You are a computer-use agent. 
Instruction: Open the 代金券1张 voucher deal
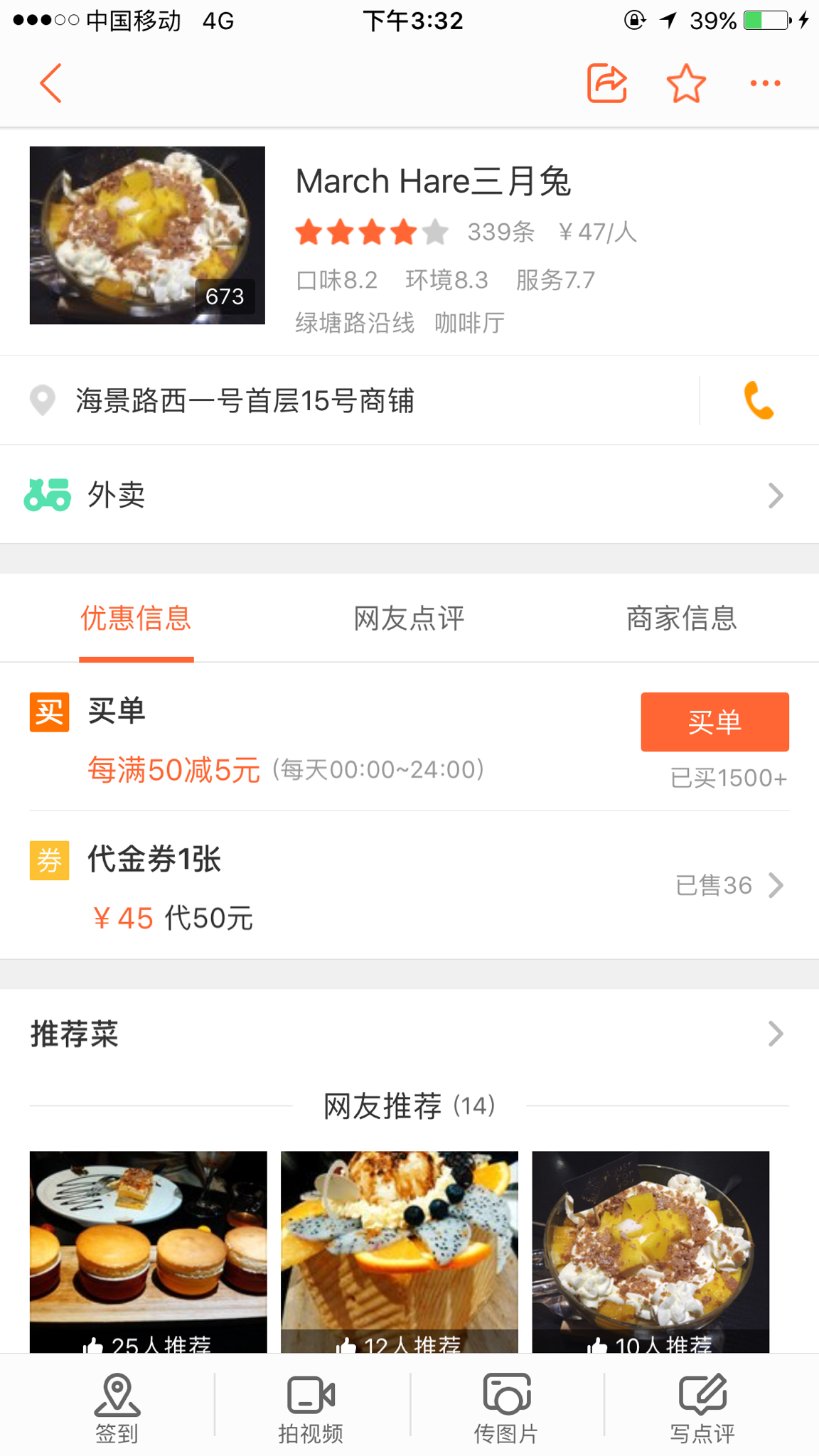click(x=409, y=886)
